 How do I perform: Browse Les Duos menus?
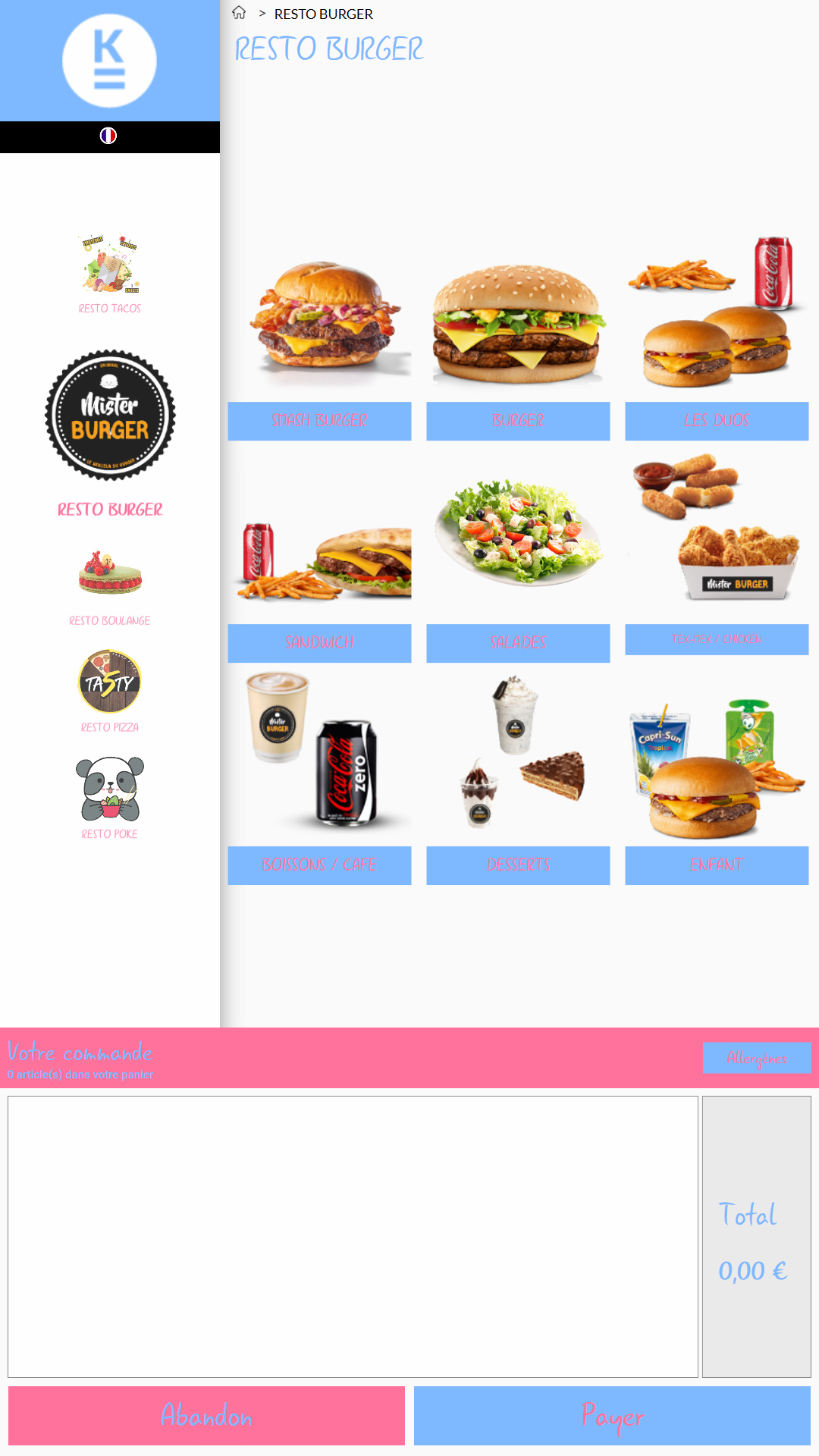pyautogui.click(x=717, y=420)
